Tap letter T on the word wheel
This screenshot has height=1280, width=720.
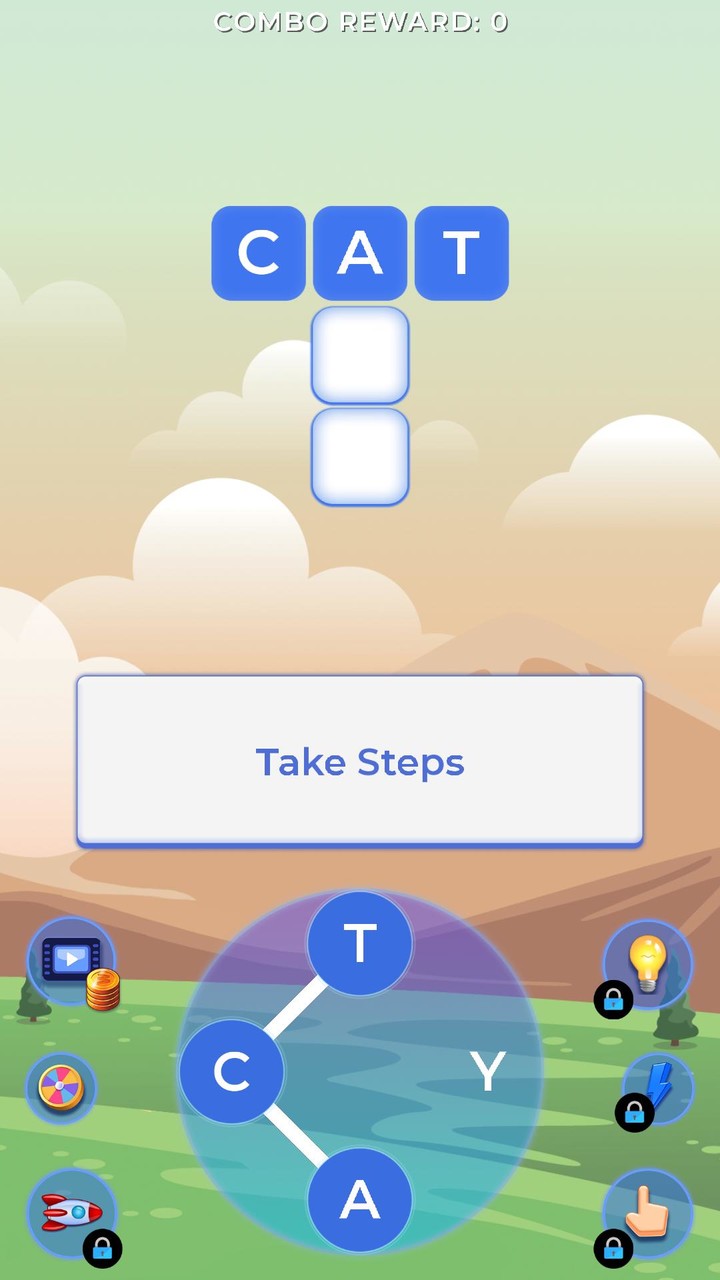pos(360,940)
